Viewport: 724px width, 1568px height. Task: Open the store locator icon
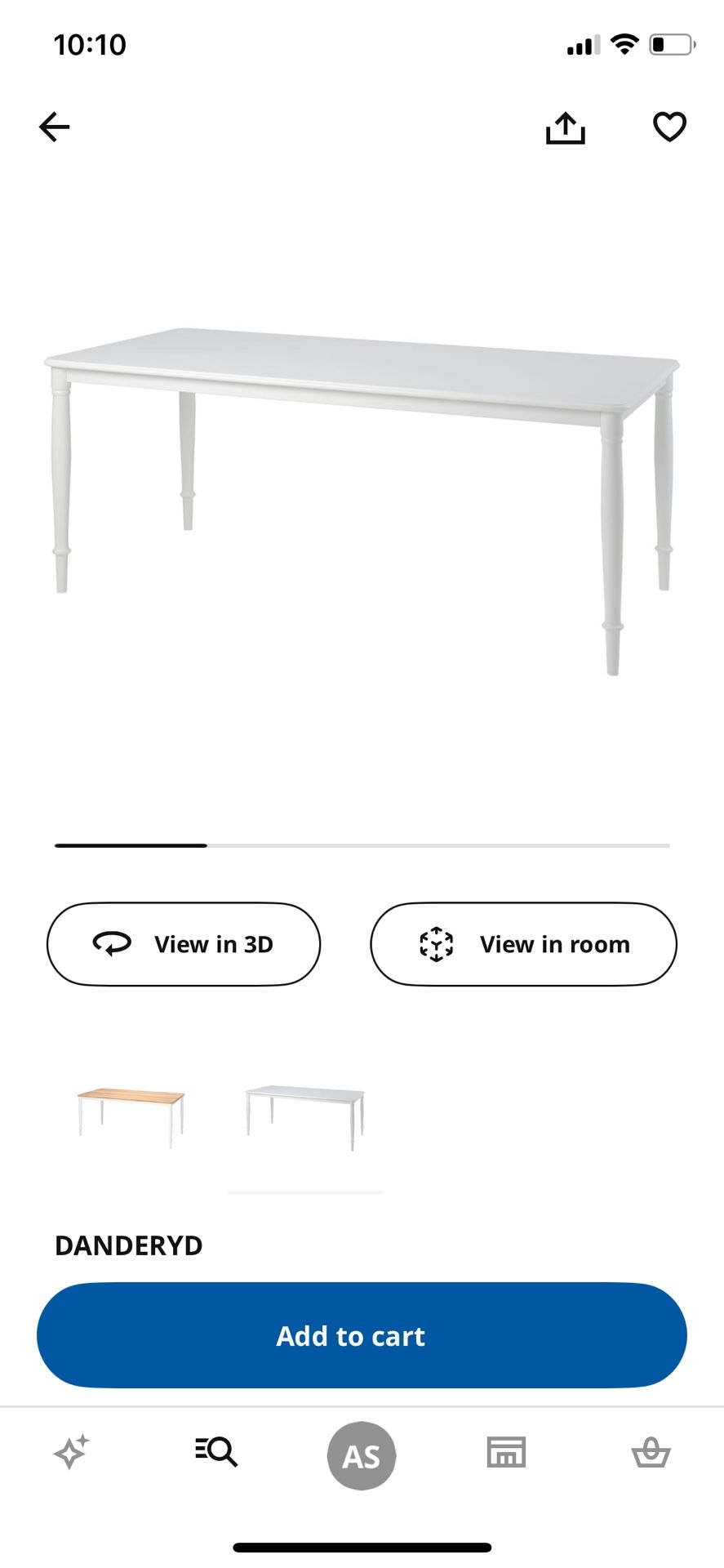click(505, 1452)
